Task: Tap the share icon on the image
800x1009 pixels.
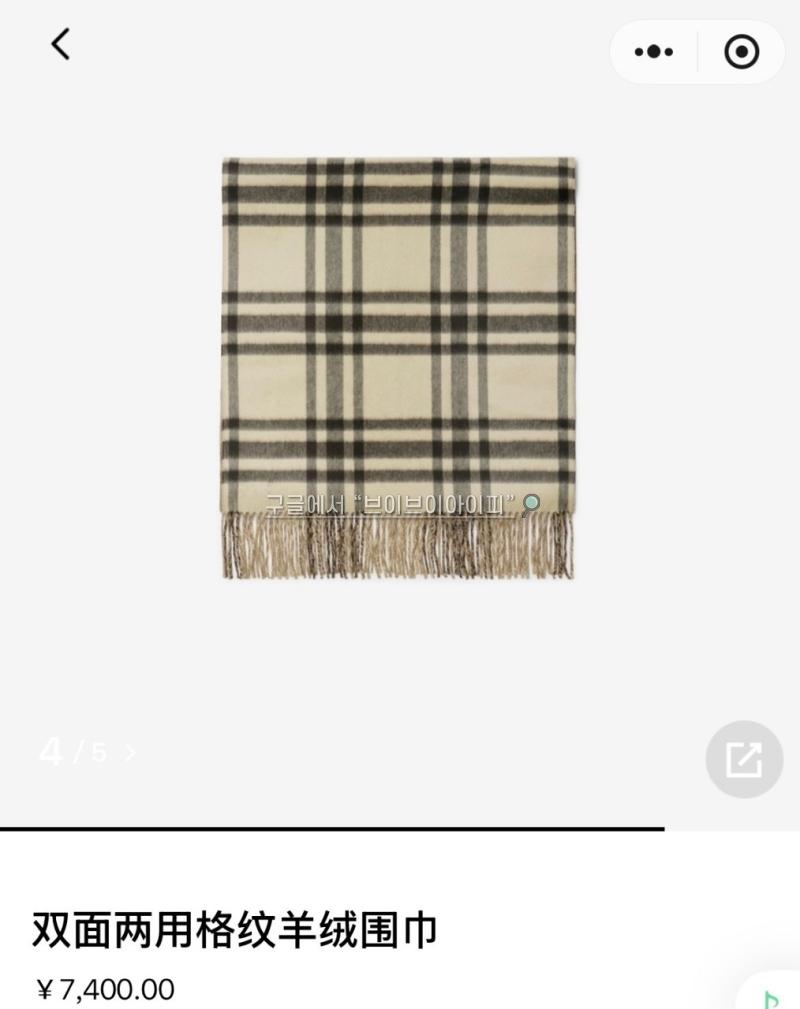Action: 743,759
